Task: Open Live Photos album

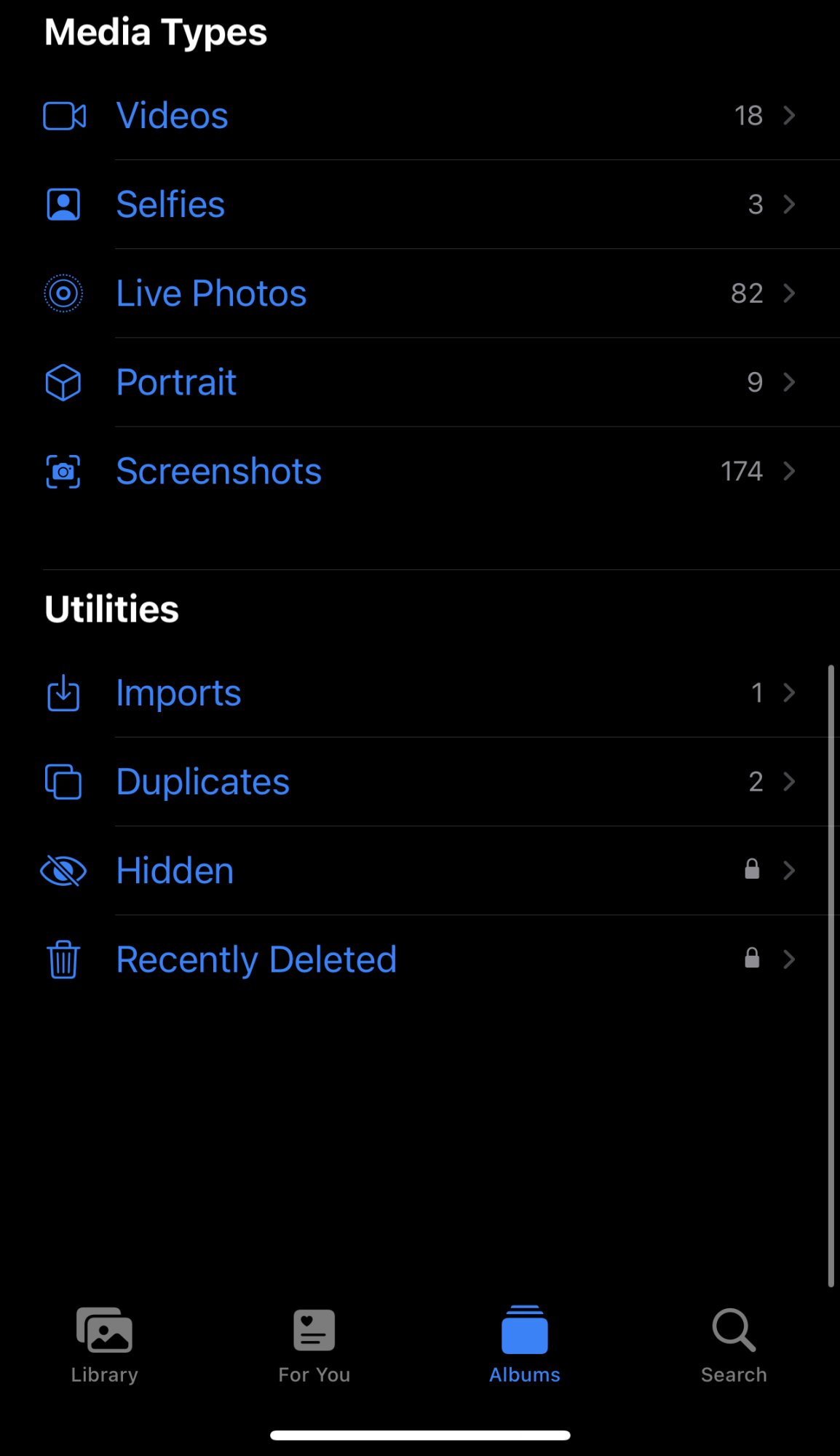Action: tap(211, 293)
